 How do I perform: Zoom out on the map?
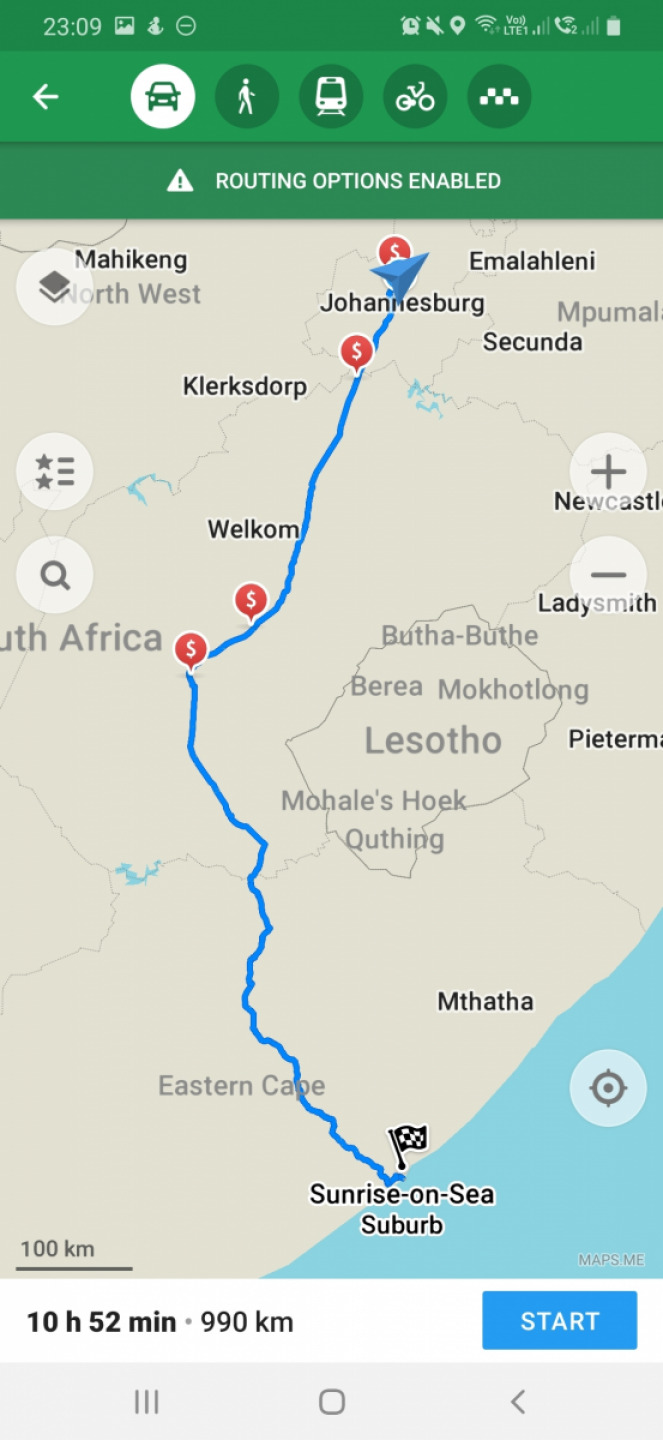[608, 575]
